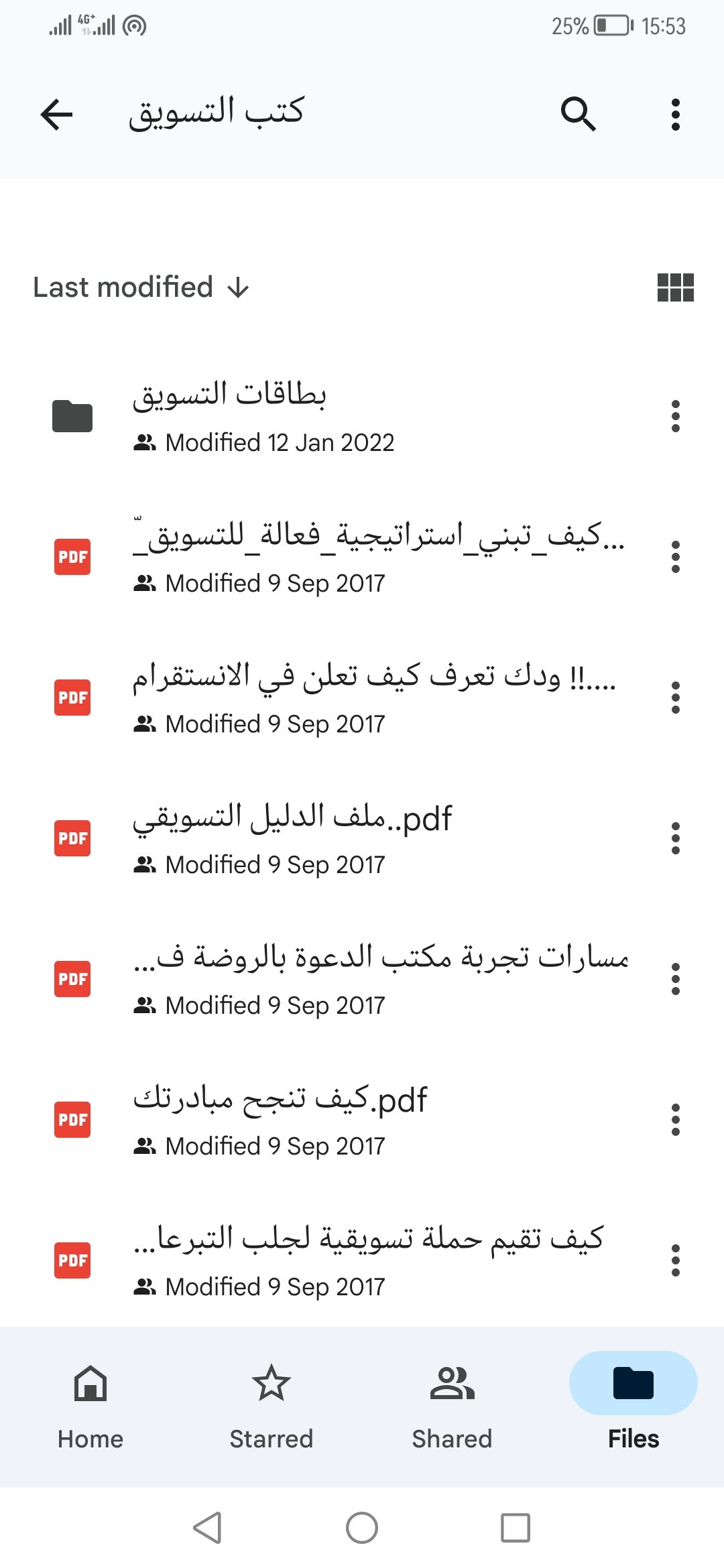Show more options for كيف تنجح مبادرتك.pdf
This screenshot has height=1568, width=724.
[675, 1120]
